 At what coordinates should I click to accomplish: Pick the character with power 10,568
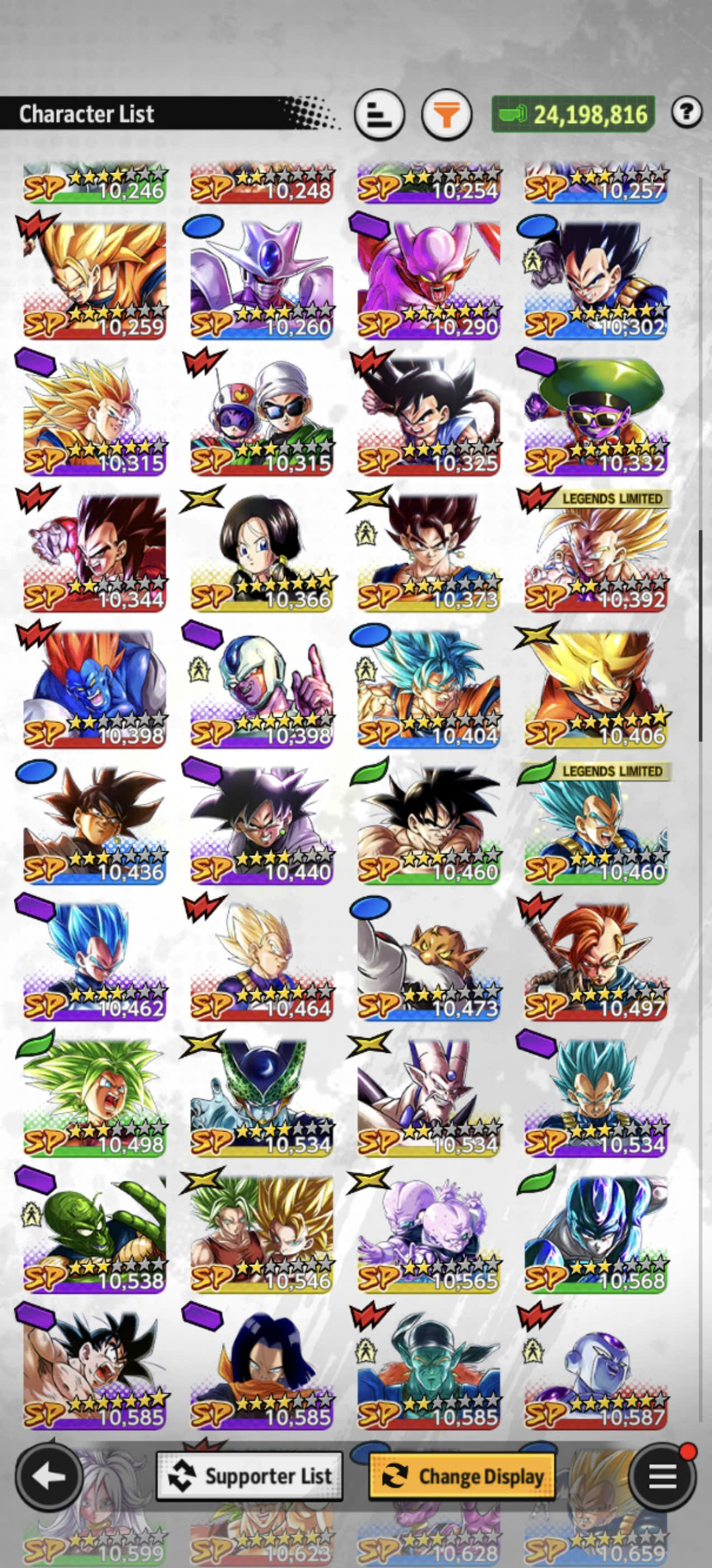click(x=596, y=1234)
